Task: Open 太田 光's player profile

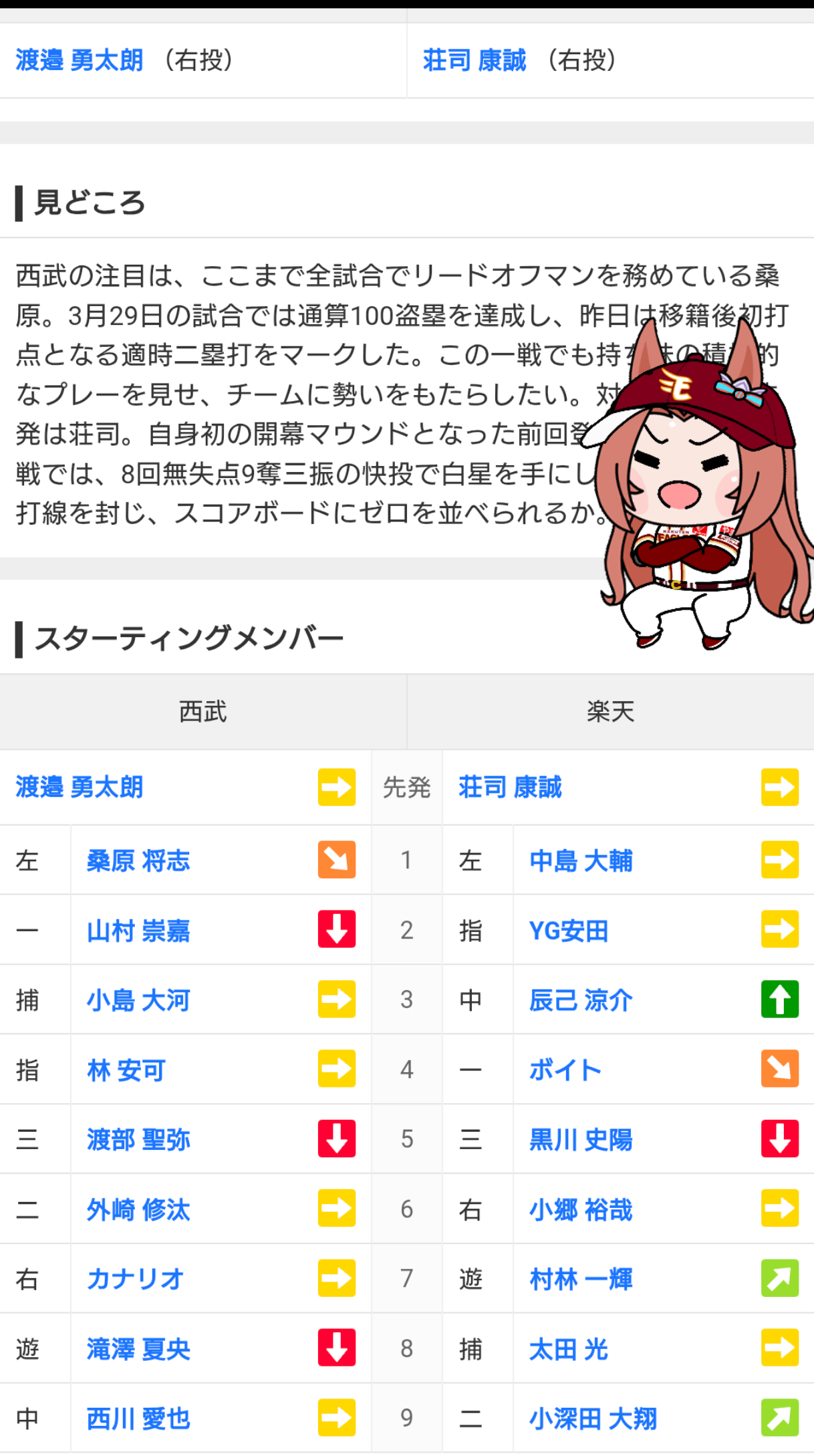Action: (x=569, y=1349)
